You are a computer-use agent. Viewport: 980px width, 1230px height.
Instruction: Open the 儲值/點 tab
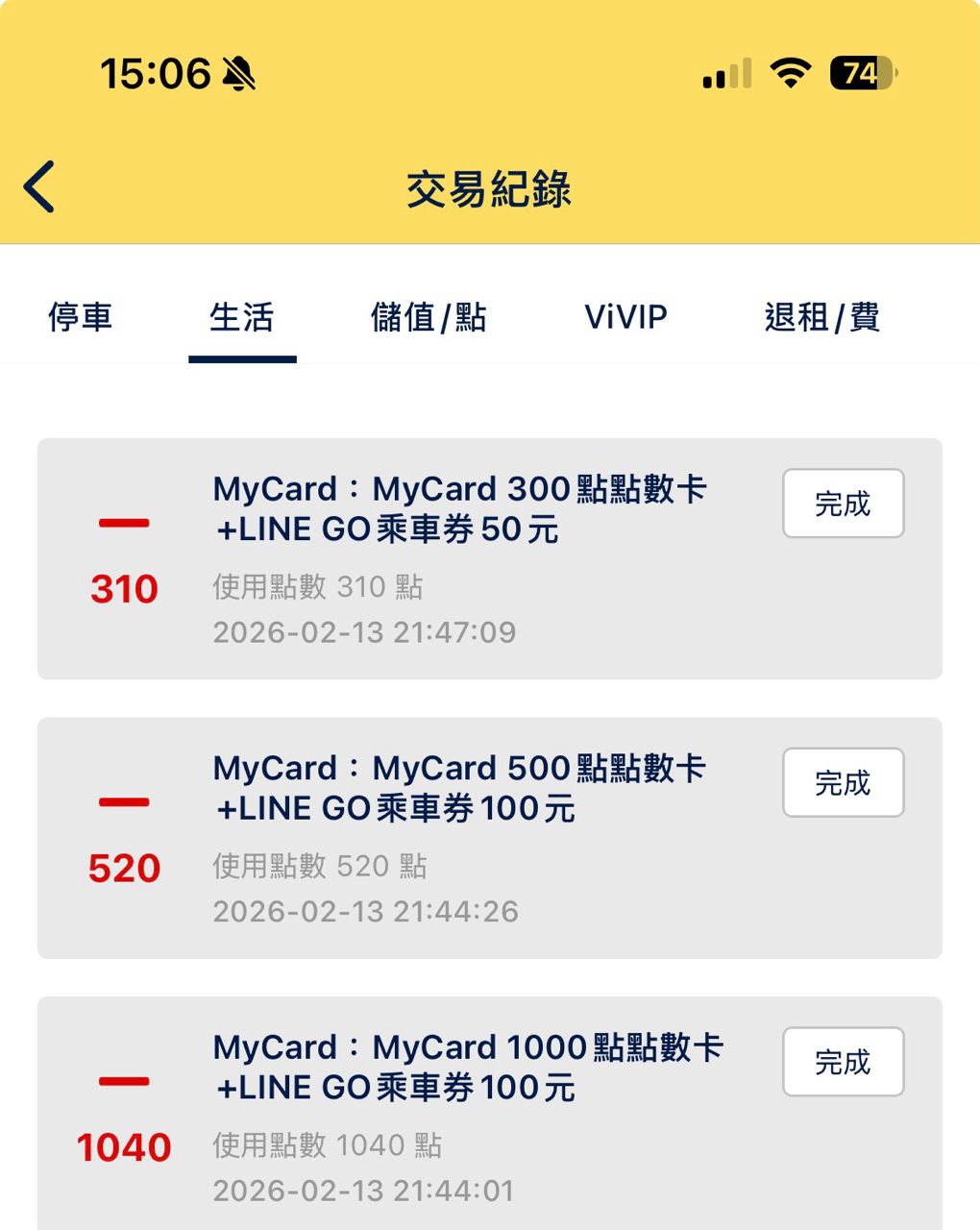tap(429, 317)
